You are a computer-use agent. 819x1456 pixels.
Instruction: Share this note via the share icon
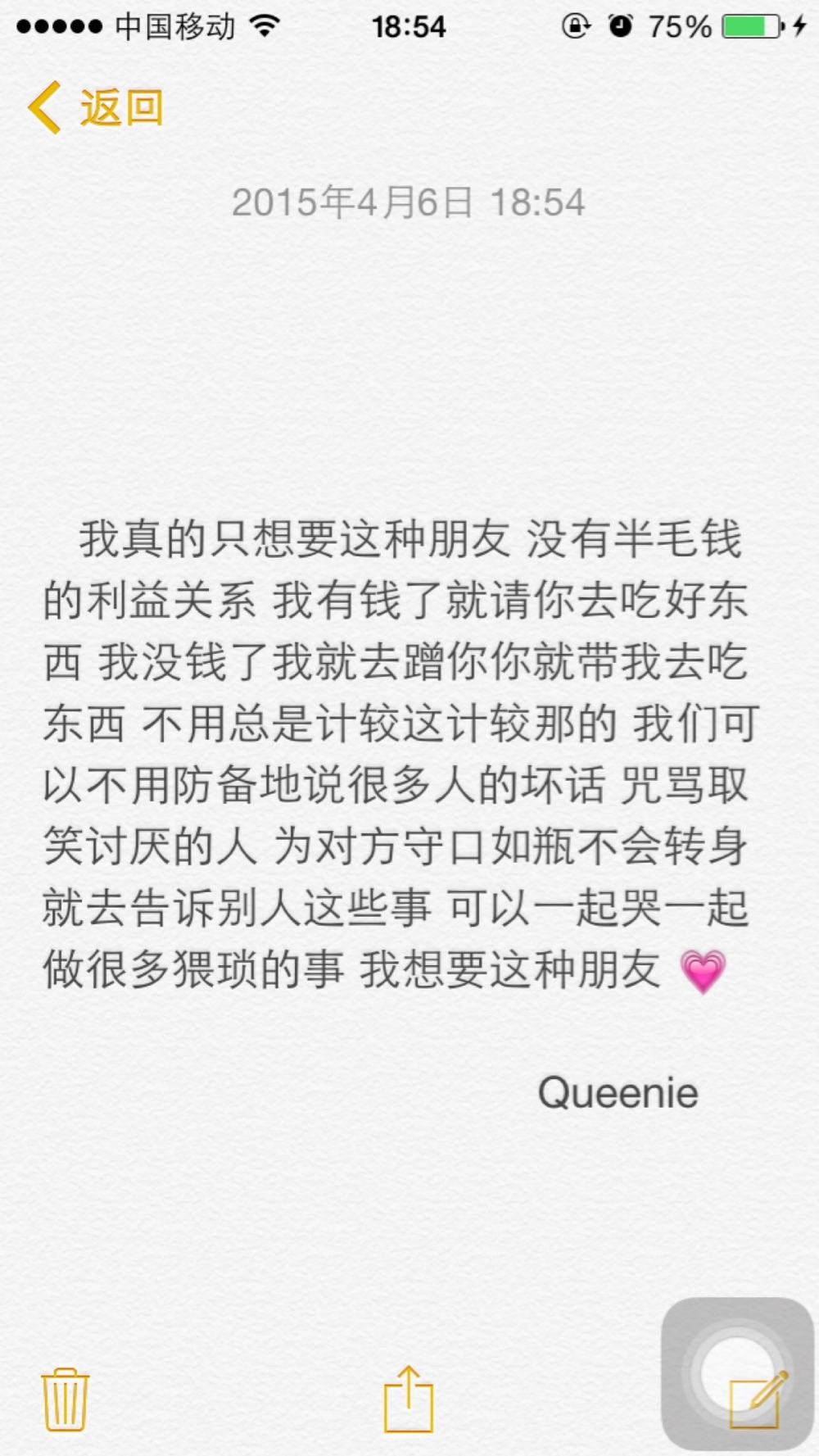pos(409,1398)
